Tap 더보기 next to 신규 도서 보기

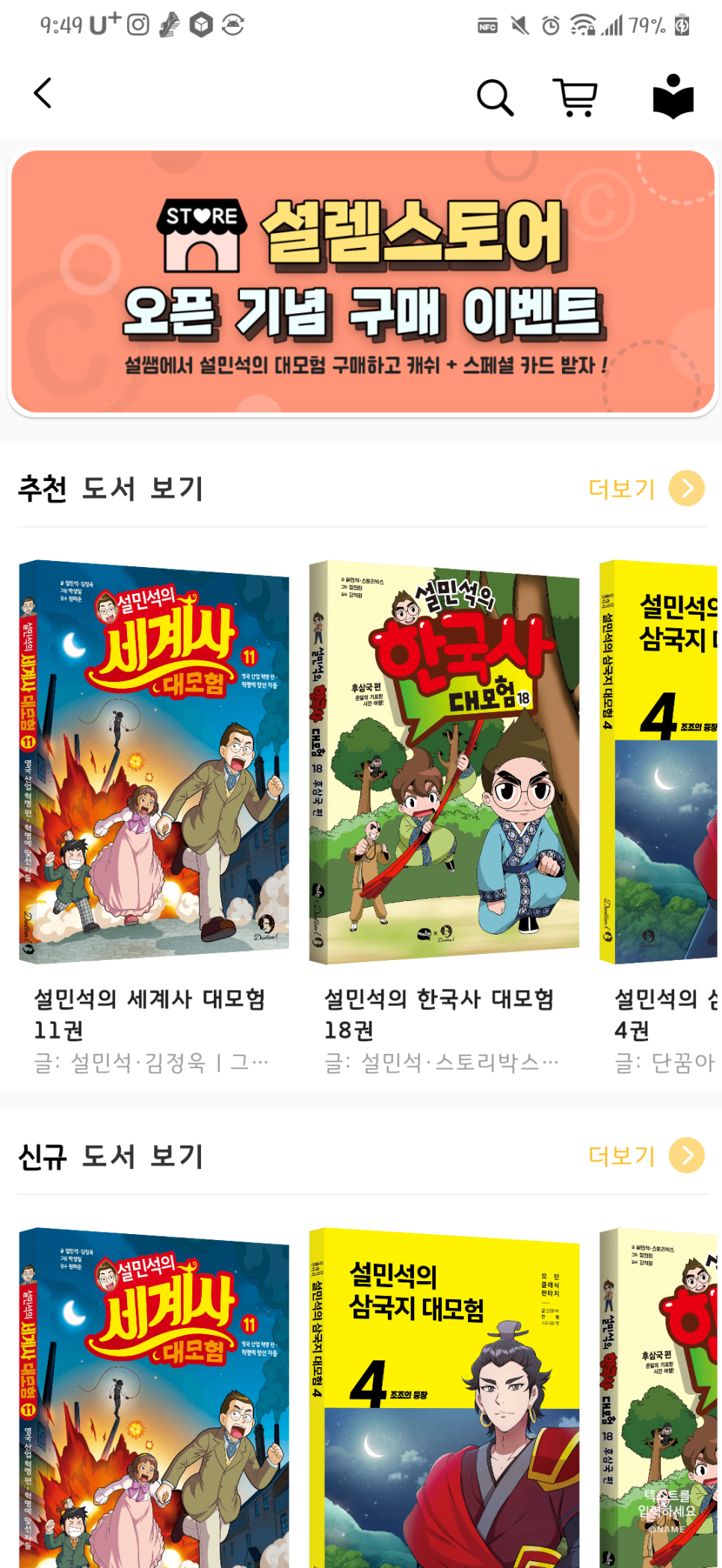[x=646, y=1156]
